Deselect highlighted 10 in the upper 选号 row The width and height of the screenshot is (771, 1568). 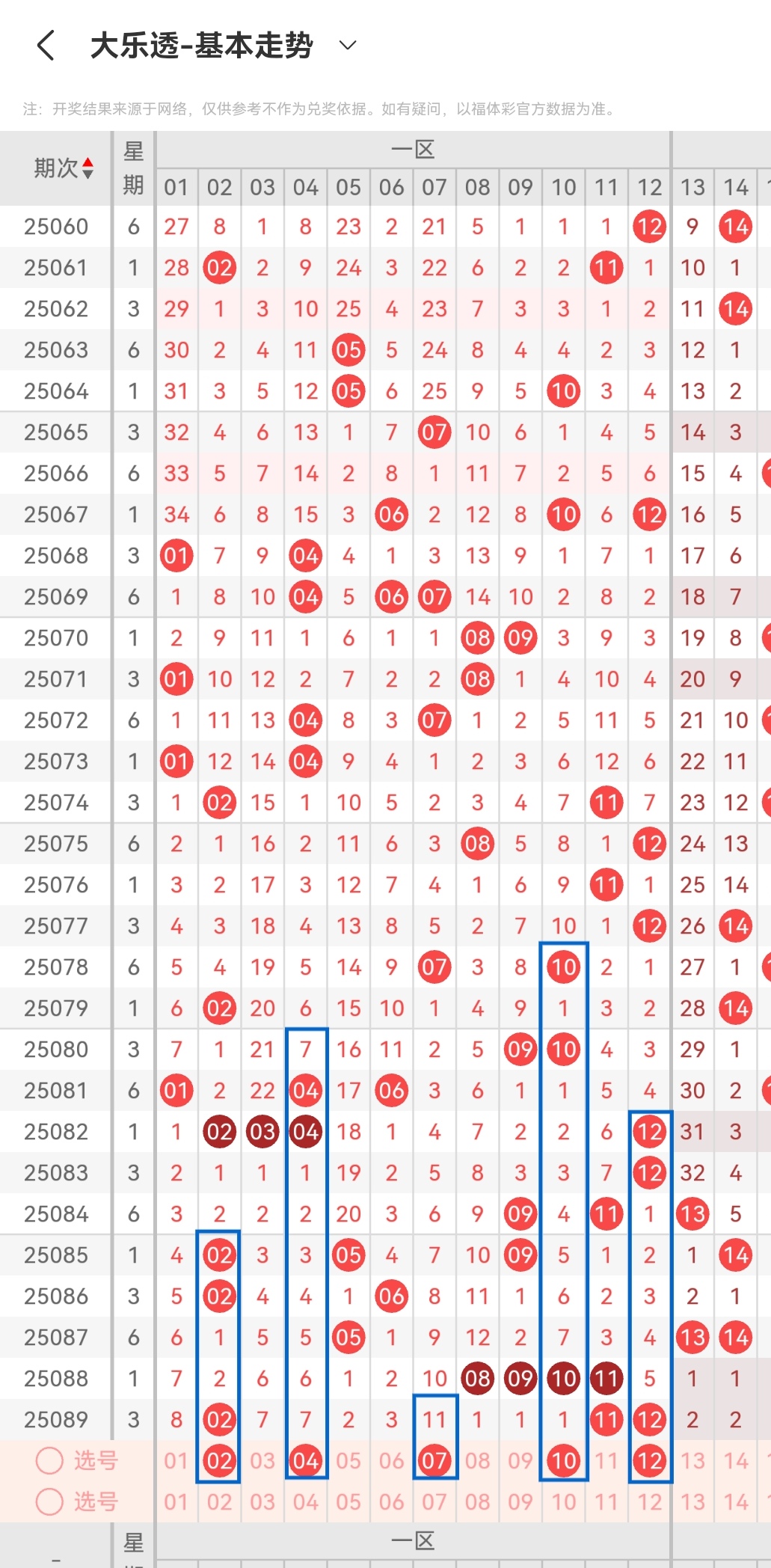coord(564,1460)
